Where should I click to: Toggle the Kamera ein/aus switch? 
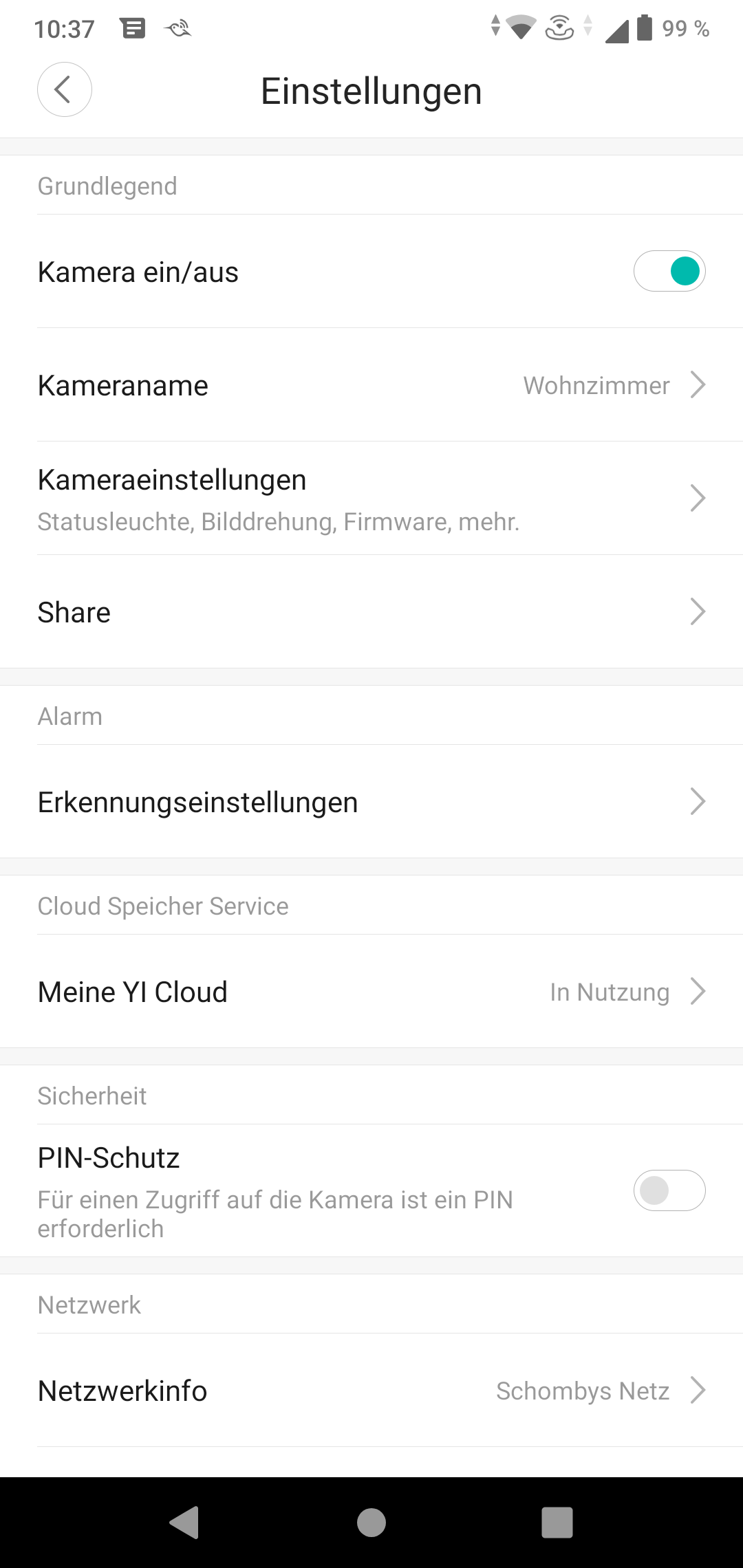(669, 271)
